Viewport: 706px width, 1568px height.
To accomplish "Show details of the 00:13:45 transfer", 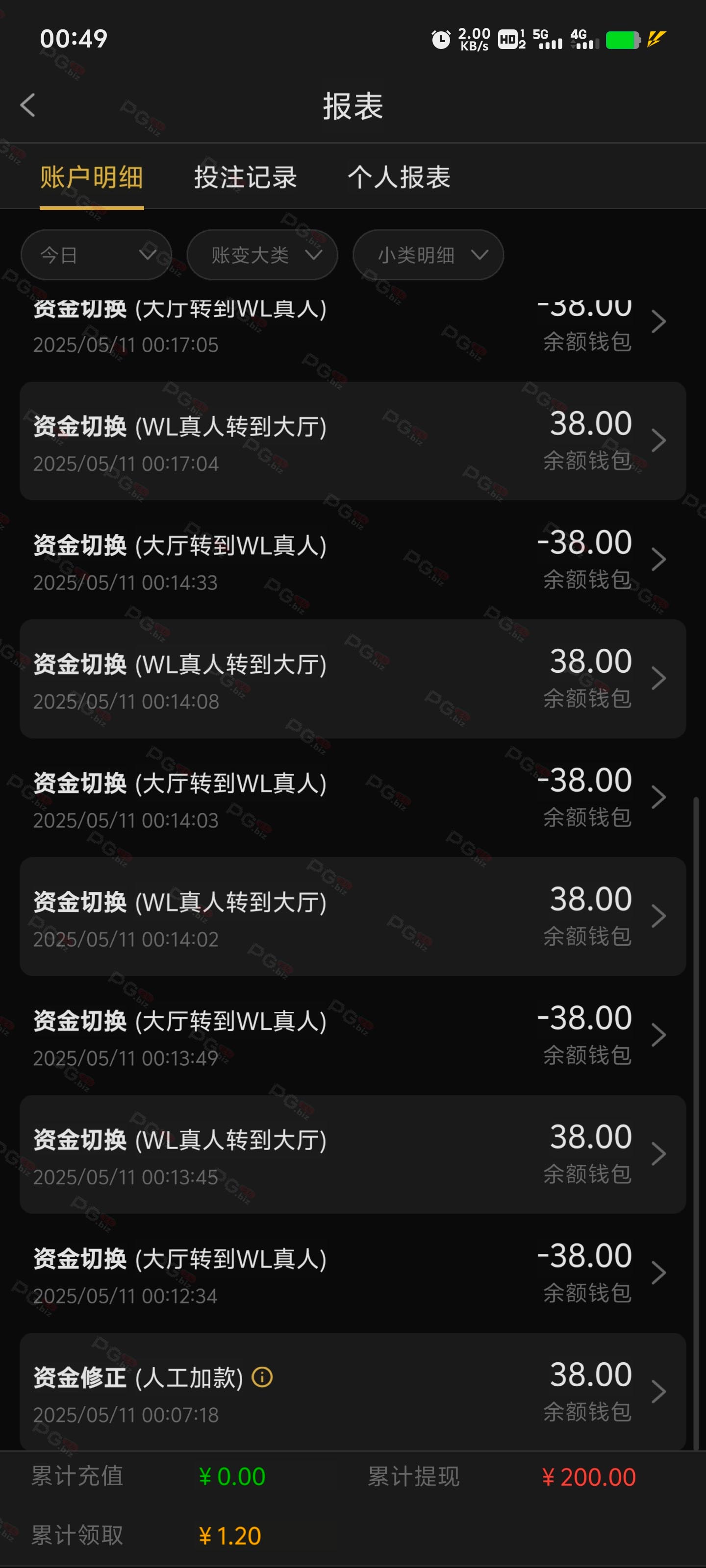I will coord(353,1154).
